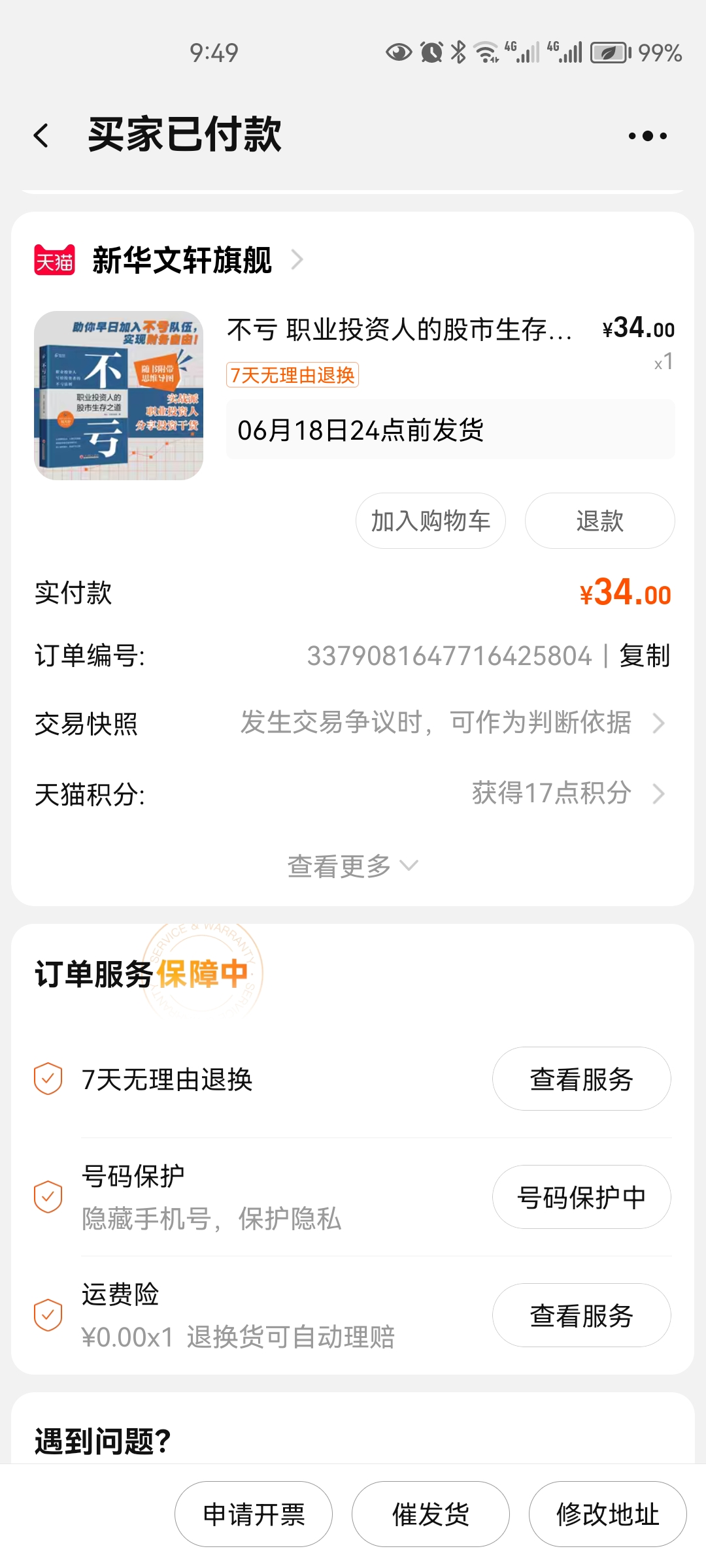706x1568 pixels.
Task: Tap 查看服务 for 运费险
Action: point(581,1315)
